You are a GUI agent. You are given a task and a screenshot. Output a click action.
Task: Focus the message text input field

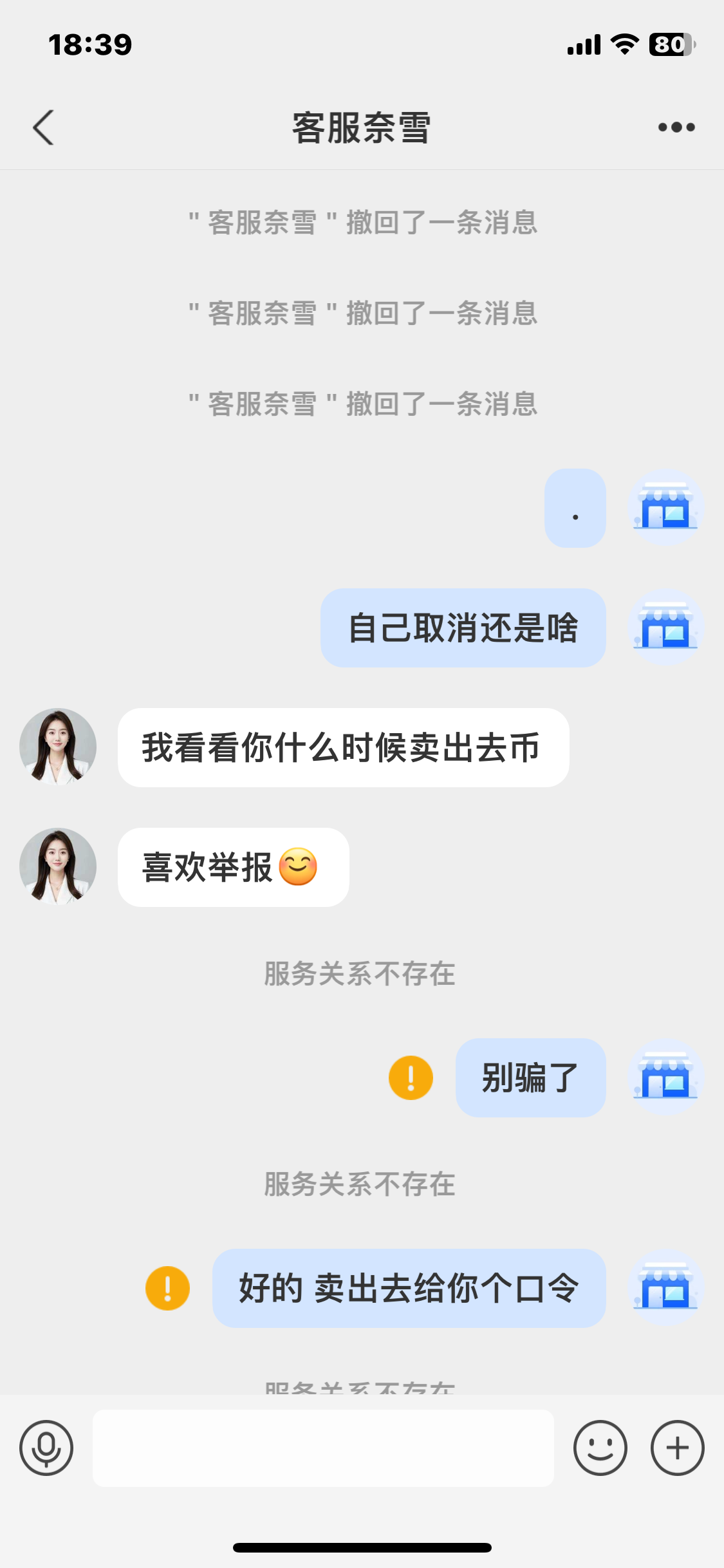click(x=323, y=1448)
